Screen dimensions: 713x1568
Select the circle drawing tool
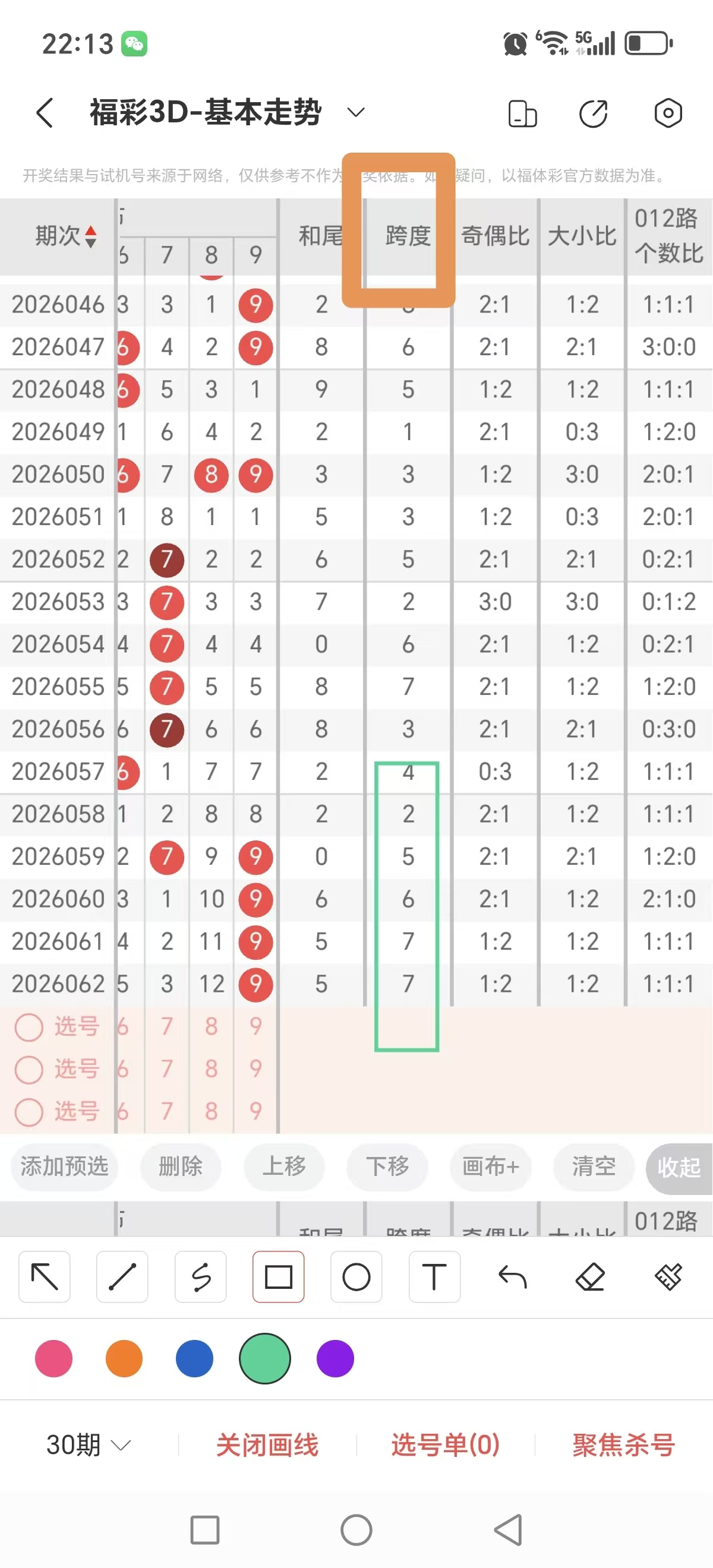click(x=356, y=1276)
